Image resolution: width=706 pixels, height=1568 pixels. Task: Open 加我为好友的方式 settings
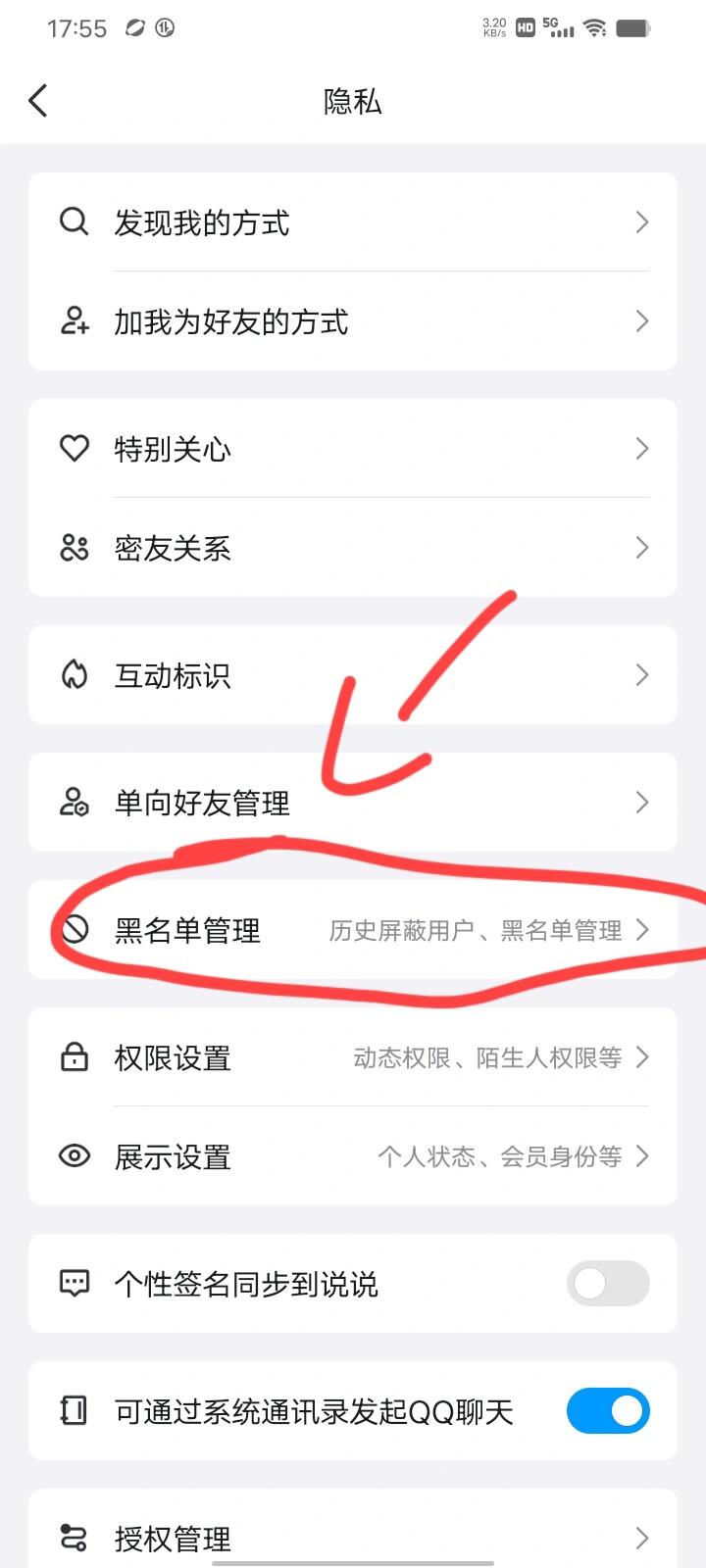click(x=353, y=321)
